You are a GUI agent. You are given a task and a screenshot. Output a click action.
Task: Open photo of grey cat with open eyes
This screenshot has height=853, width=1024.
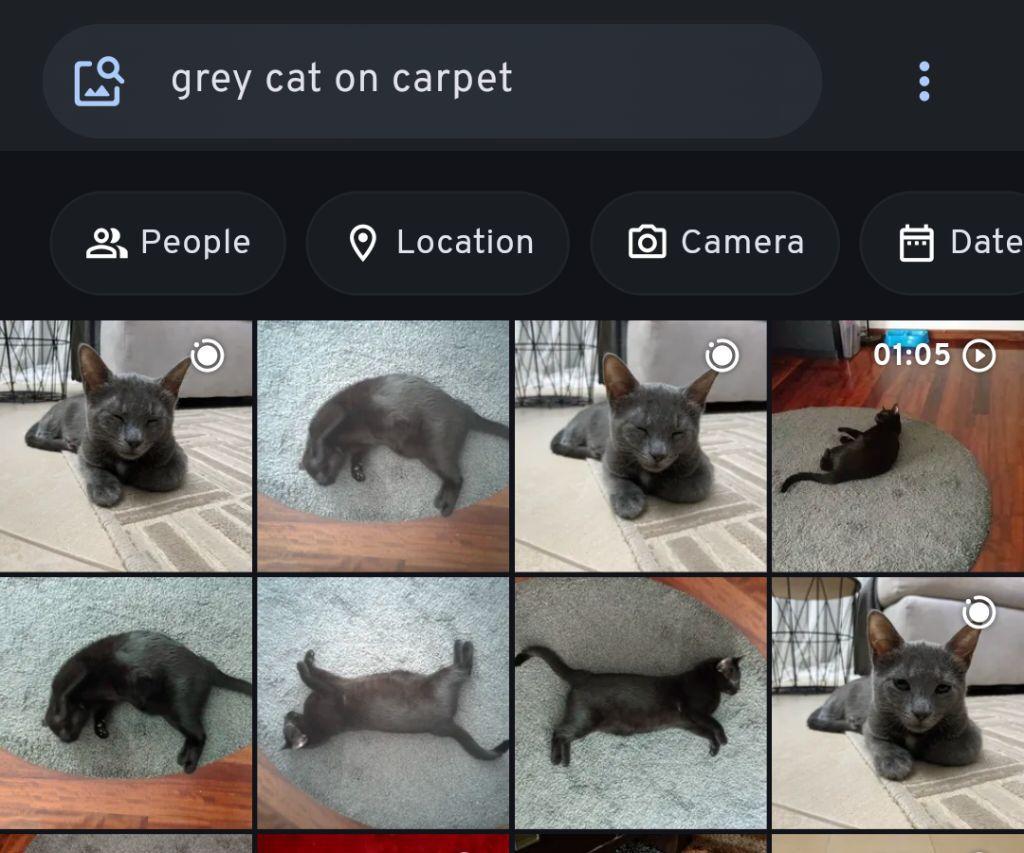click(897, 703)
